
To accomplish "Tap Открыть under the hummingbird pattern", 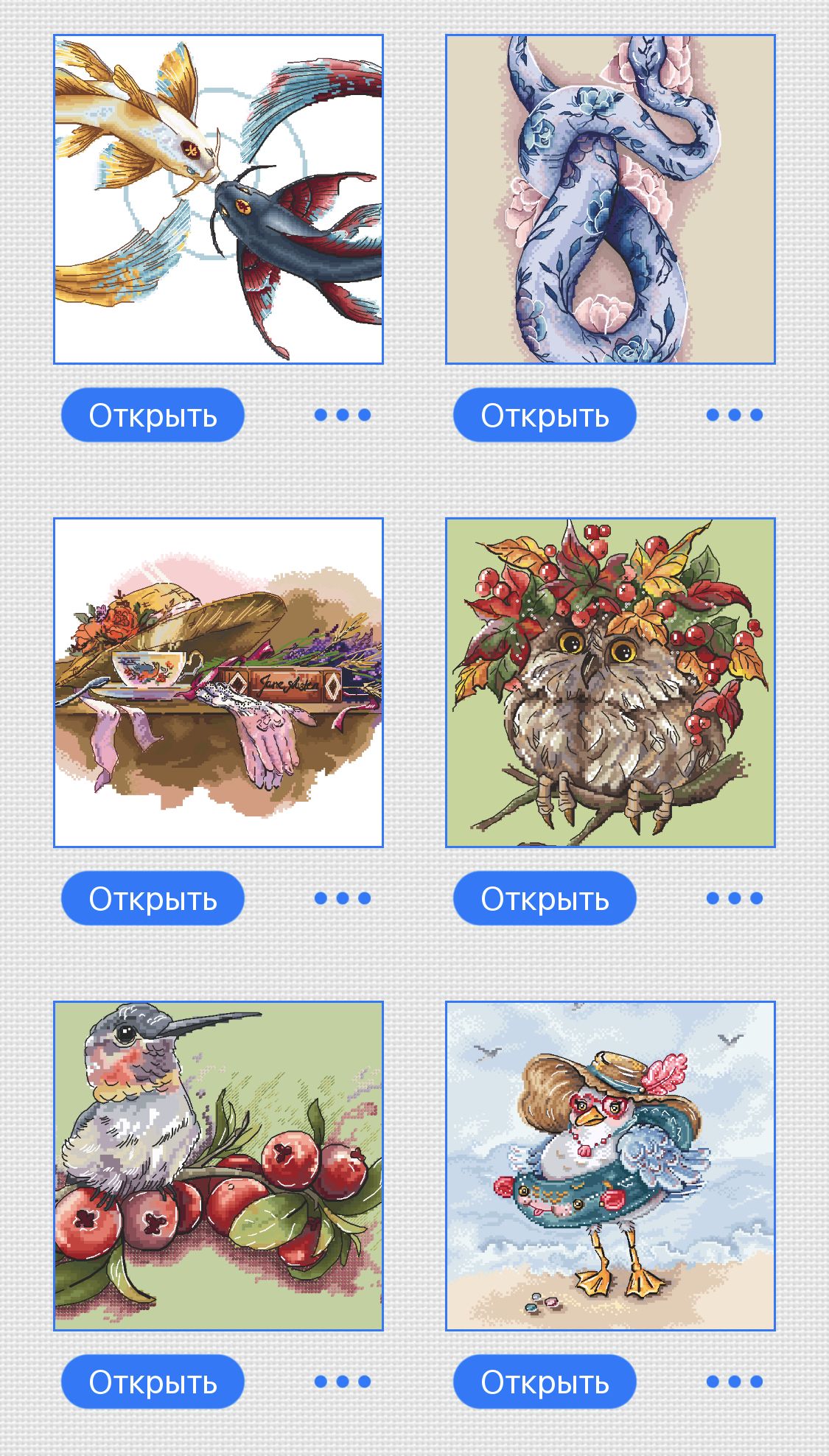I will pos(153,1382).
